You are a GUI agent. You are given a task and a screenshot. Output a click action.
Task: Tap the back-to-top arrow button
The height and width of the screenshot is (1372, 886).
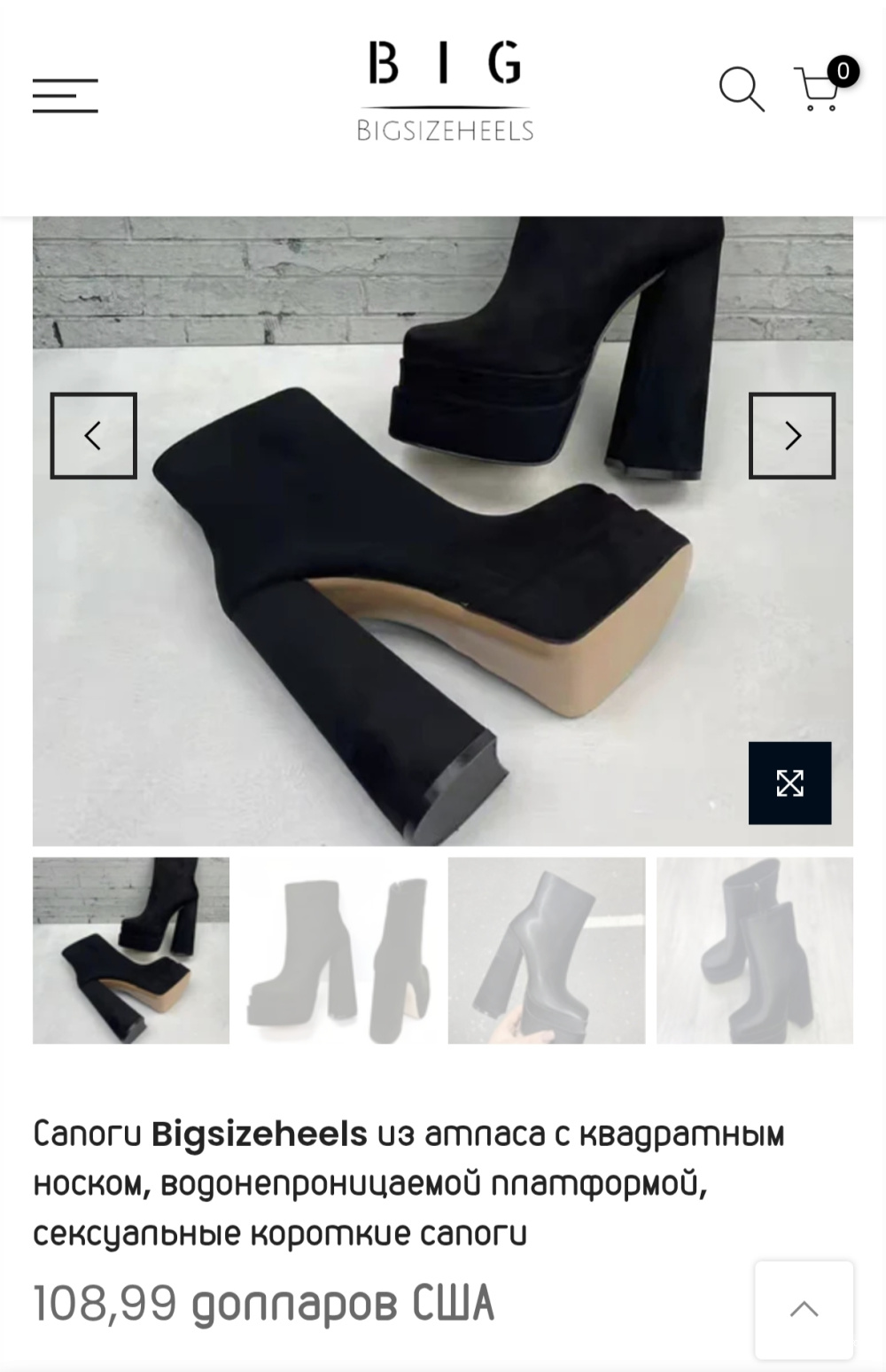[804, 1309]
